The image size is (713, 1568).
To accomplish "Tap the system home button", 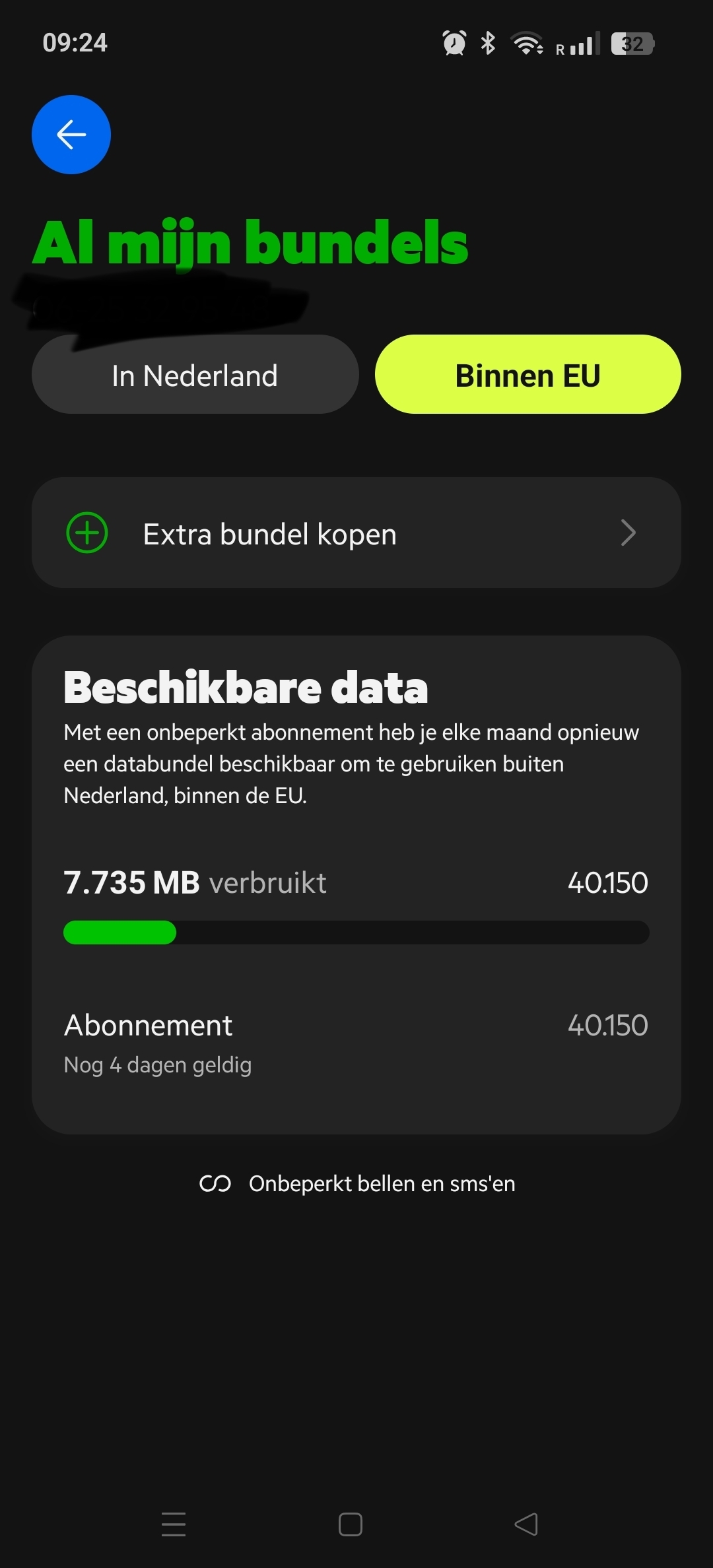I will (x=350, y=1524).
